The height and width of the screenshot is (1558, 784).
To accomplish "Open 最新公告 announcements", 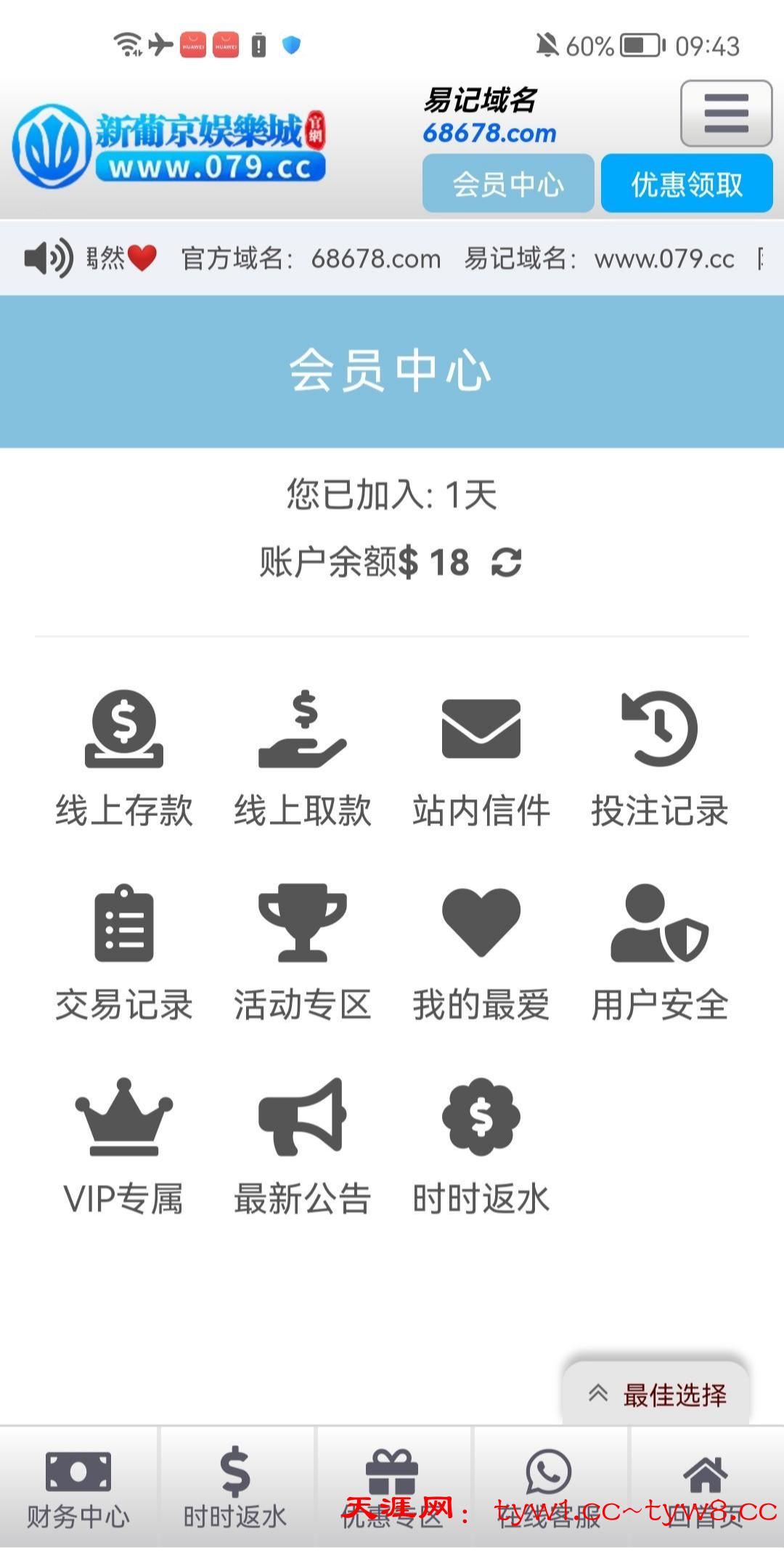I will tap(302, 1147).
